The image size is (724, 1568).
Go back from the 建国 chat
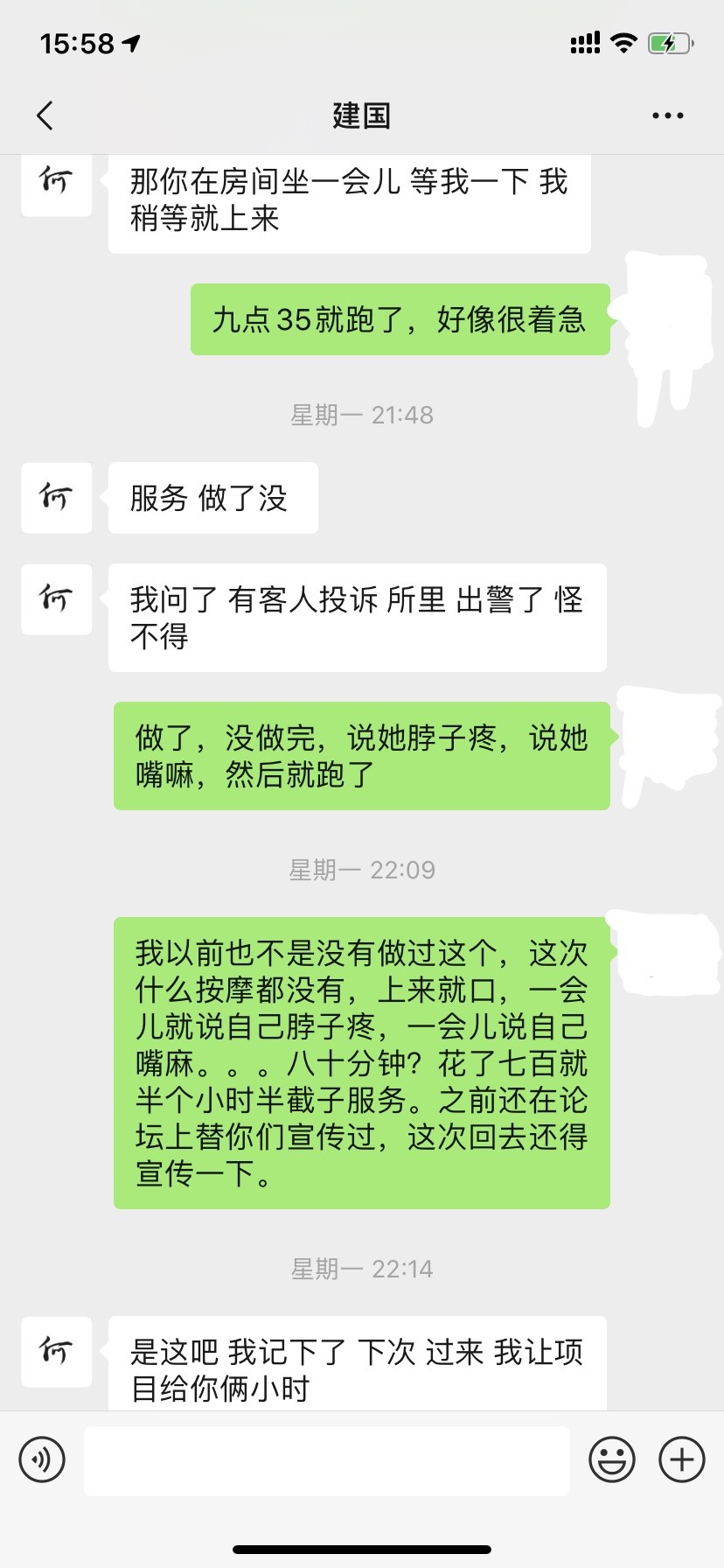pyautogui.click(x=45, y=115)
